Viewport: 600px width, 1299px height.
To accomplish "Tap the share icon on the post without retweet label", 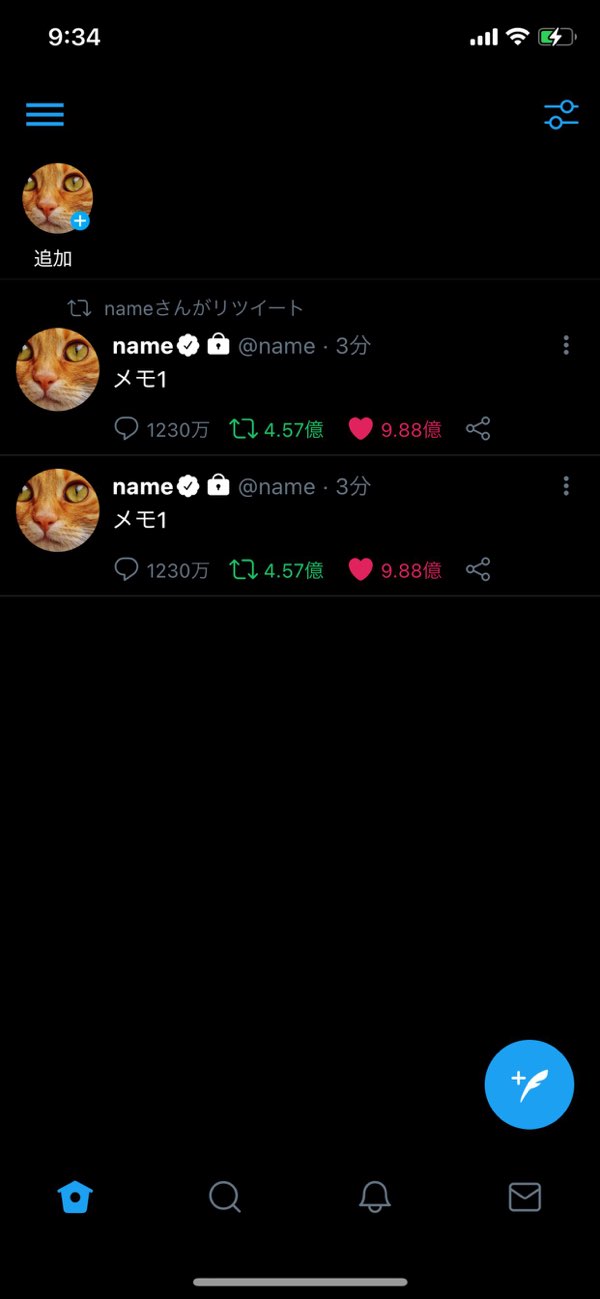I will point(478,570).
